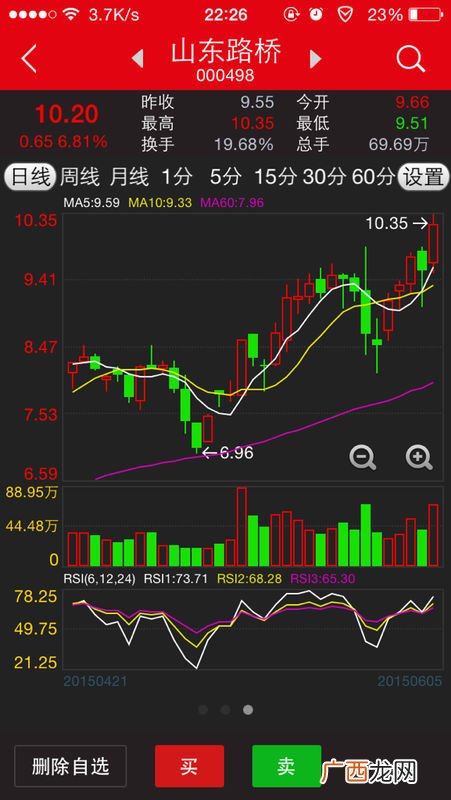This screenshot has height=800, width=451.
Task: Switch to the previous stock arrow
Action: 137,59
